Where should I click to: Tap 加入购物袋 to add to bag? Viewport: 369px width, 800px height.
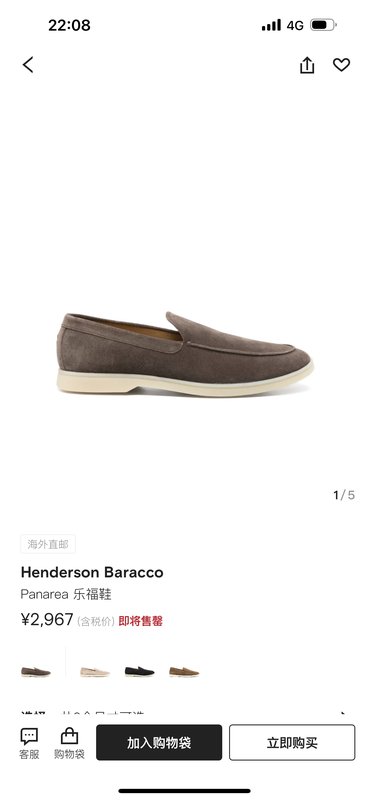tap(159, 742)
